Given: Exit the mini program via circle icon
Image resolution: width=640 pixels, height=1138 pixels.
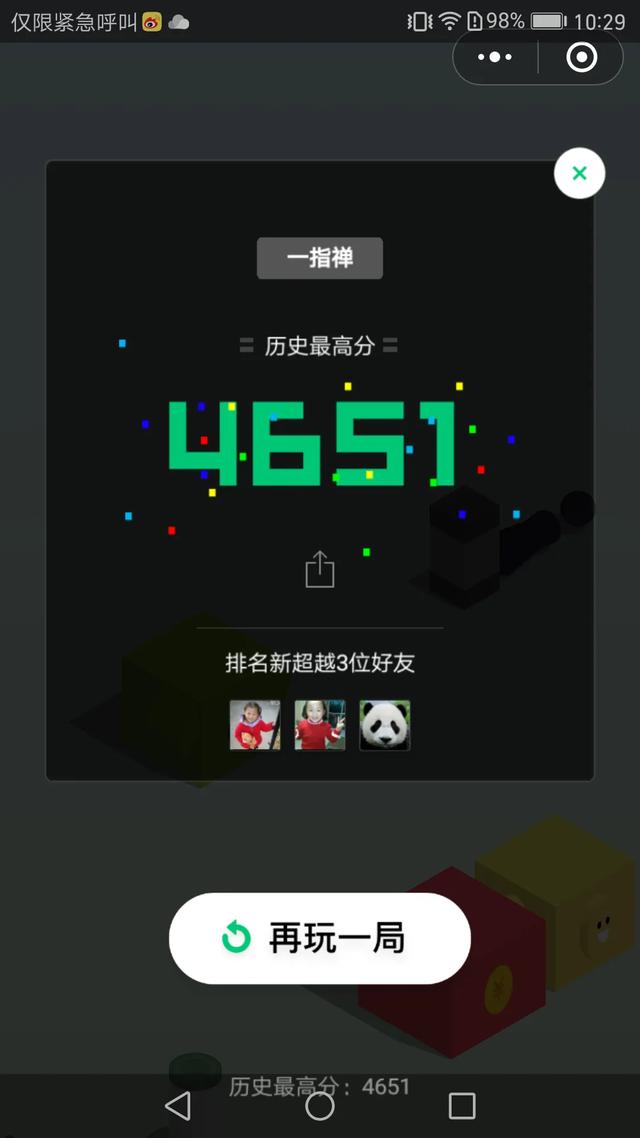Looking at the screenshot, I should [581, 58].
